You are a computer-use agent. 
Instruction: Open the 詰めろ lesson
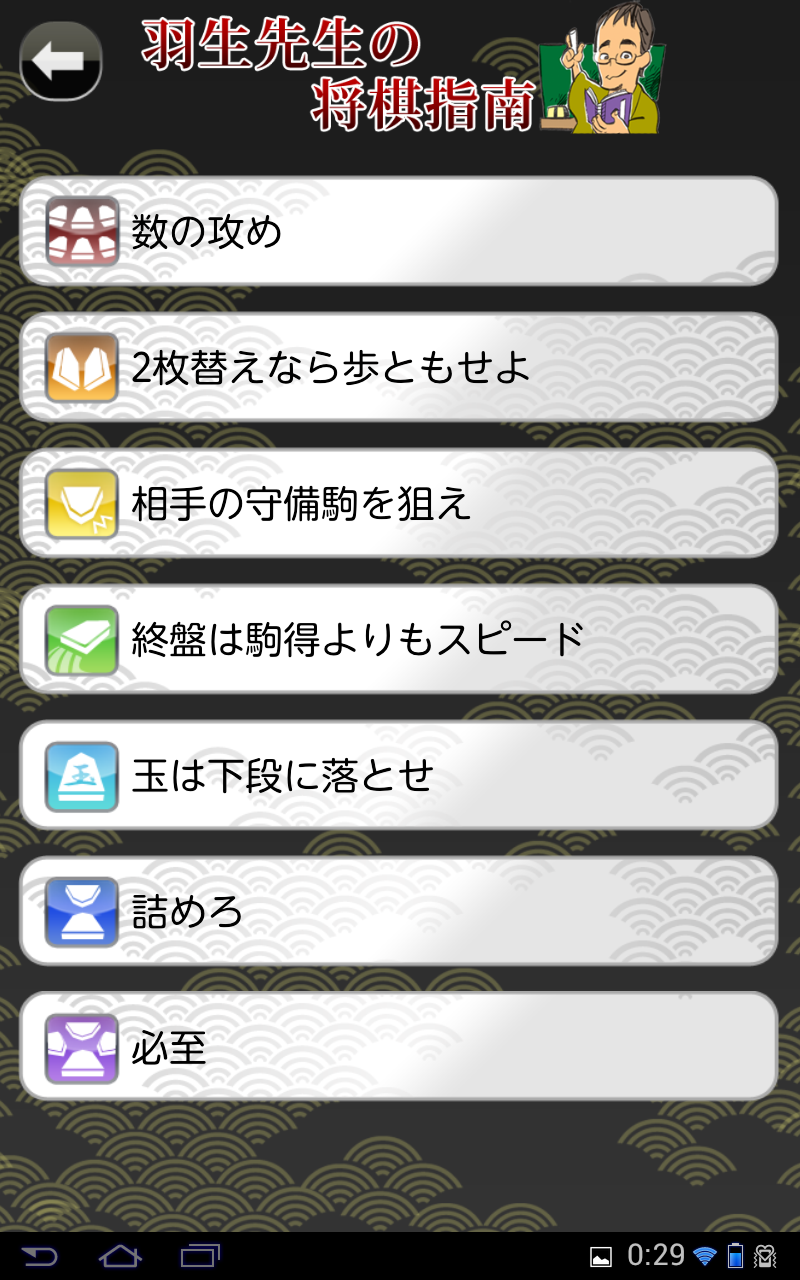(400, 910)
